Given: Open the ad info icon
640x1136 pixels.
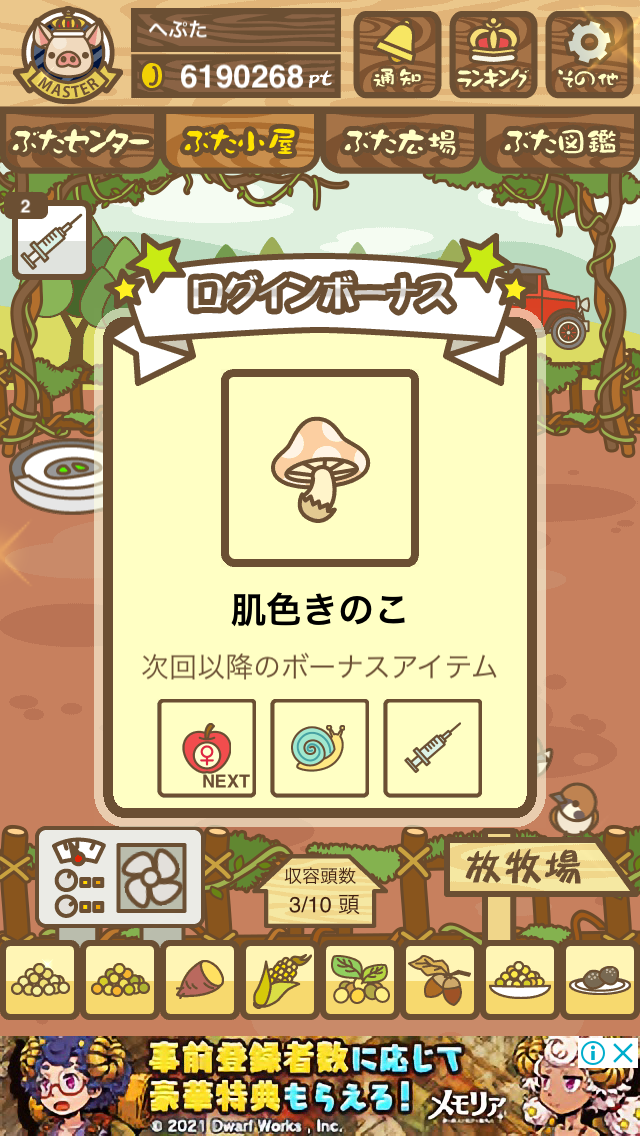Looking at the screenshot, I should (x=593, y=1053).
